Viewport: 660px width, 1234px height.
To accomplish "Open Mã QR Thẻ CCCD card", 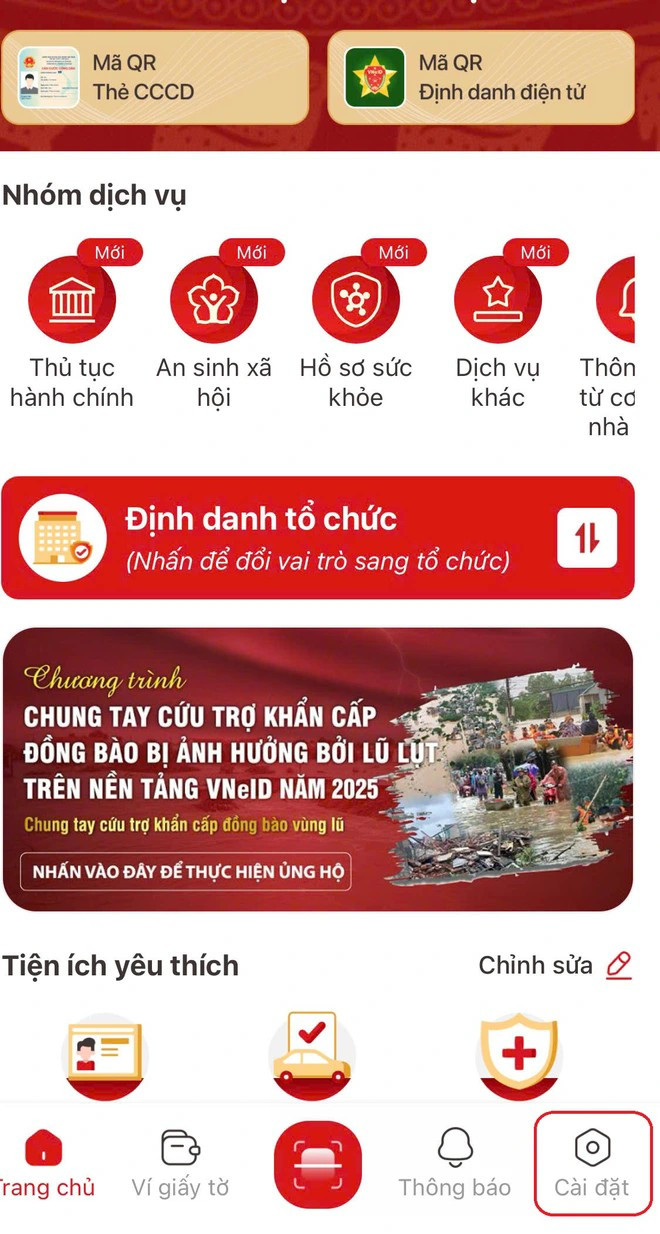I will coord(158,78).
